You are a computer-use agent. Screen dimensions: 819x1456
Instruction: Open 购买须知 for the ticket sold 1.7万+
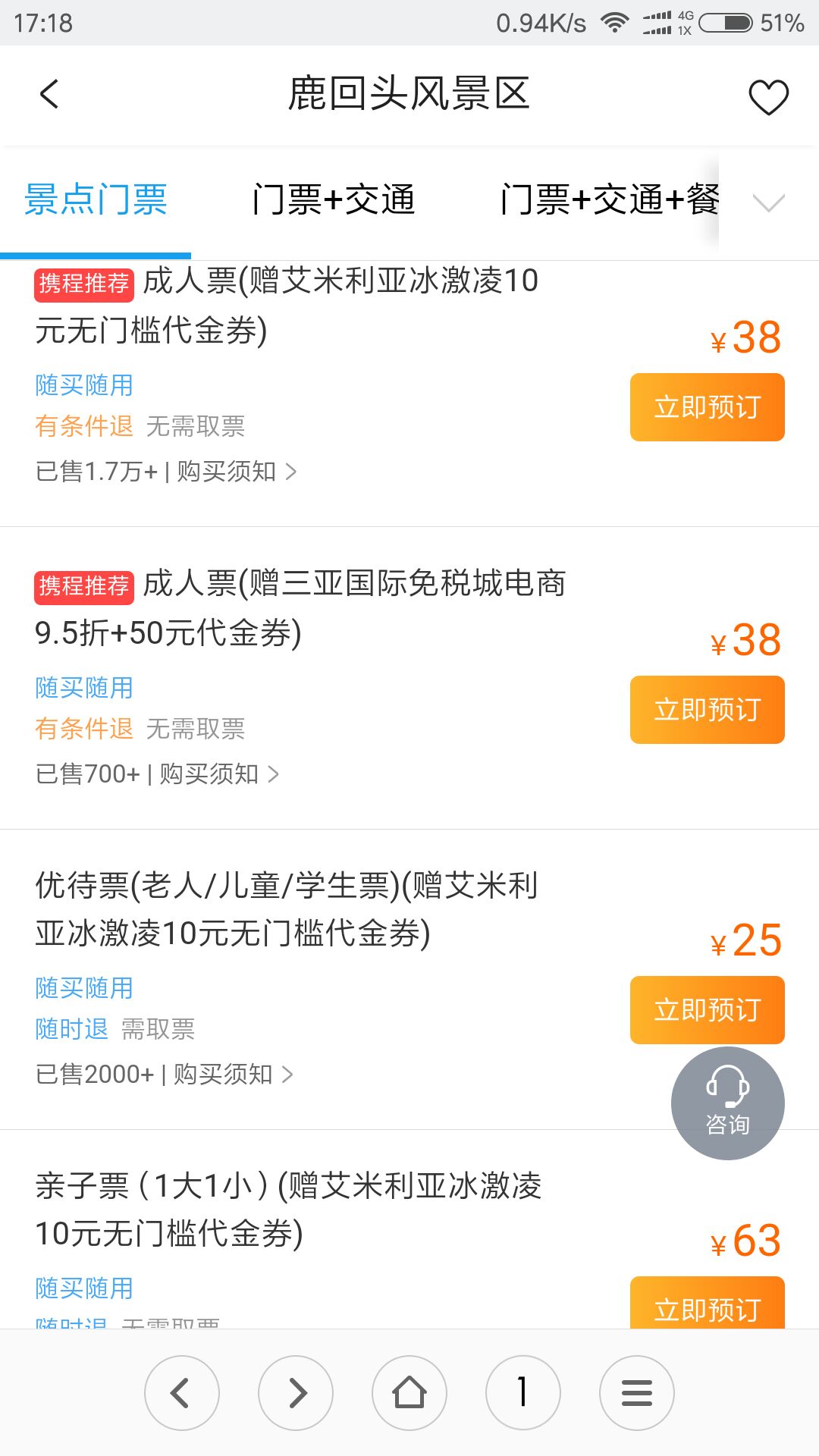point(237,472)
